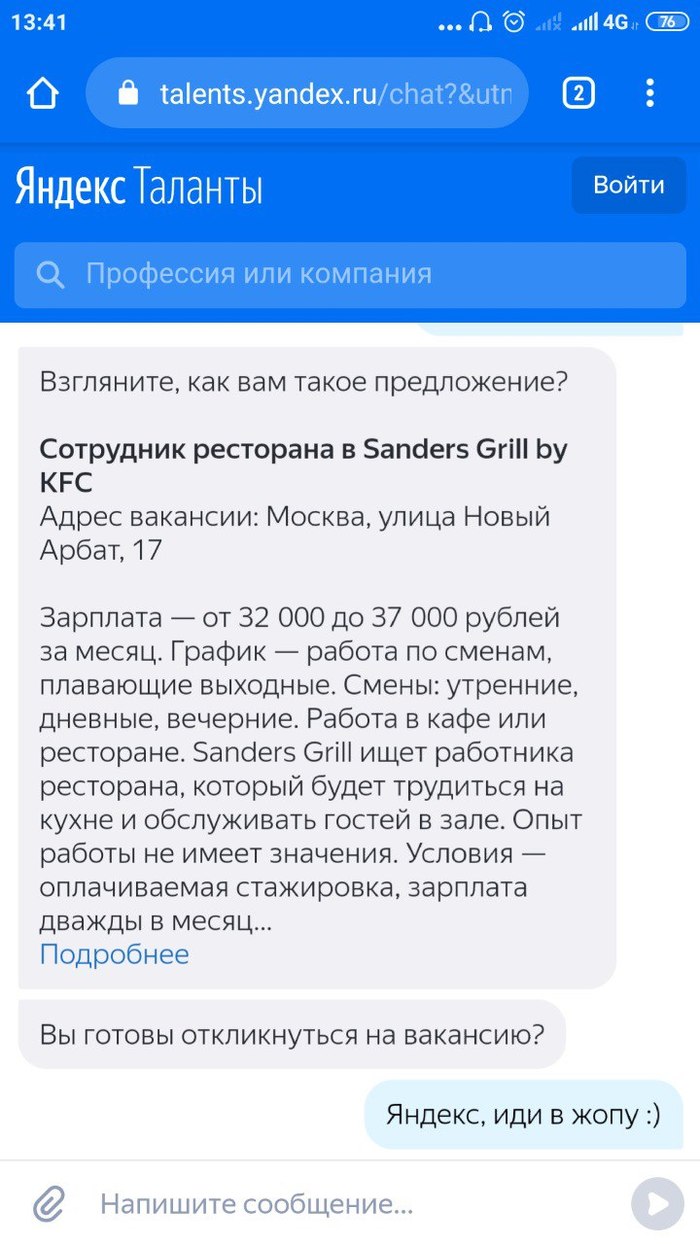The image size is (700, 1244).
Task: Tap the Войти login button
Action: point(628,185)
